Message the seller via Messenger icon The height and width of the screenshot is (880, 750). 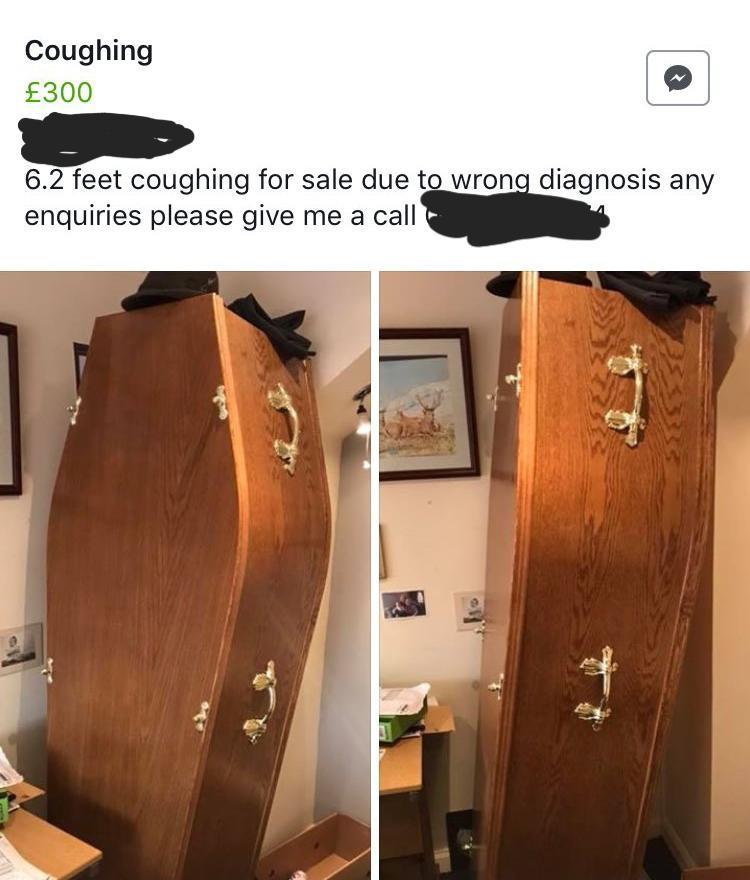tap(678, 78)
